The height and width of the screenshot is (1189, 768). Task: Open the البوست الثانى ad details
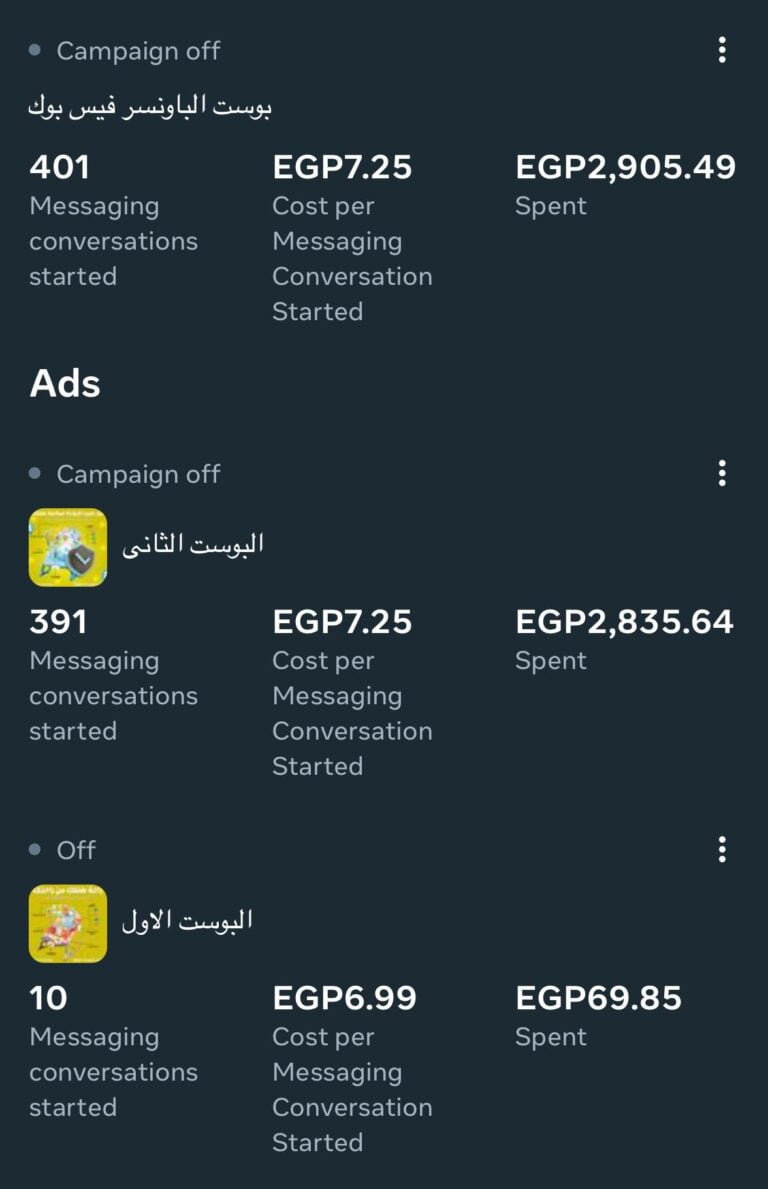pos(192,545)
